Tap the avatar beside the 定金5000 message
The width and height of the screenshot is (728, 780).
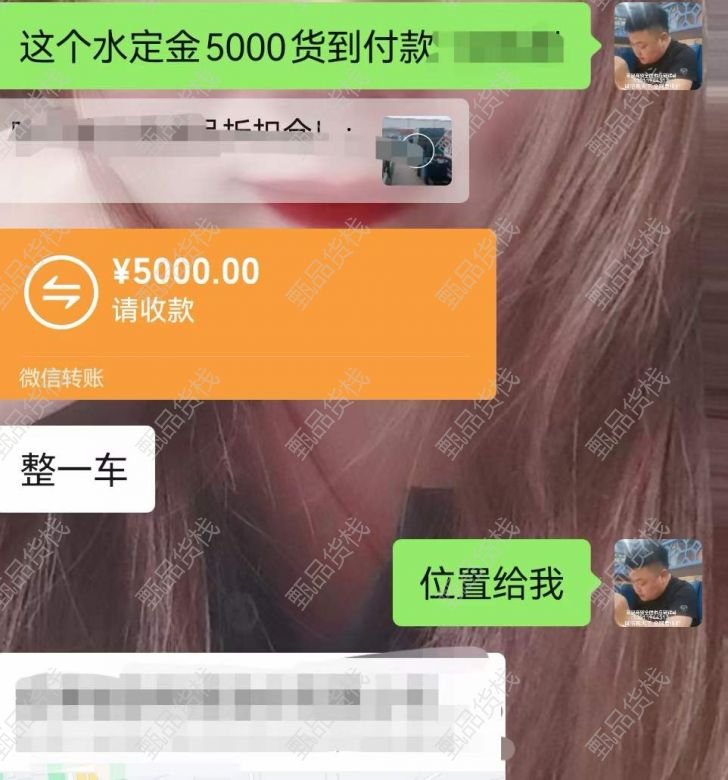click(657, 46)
